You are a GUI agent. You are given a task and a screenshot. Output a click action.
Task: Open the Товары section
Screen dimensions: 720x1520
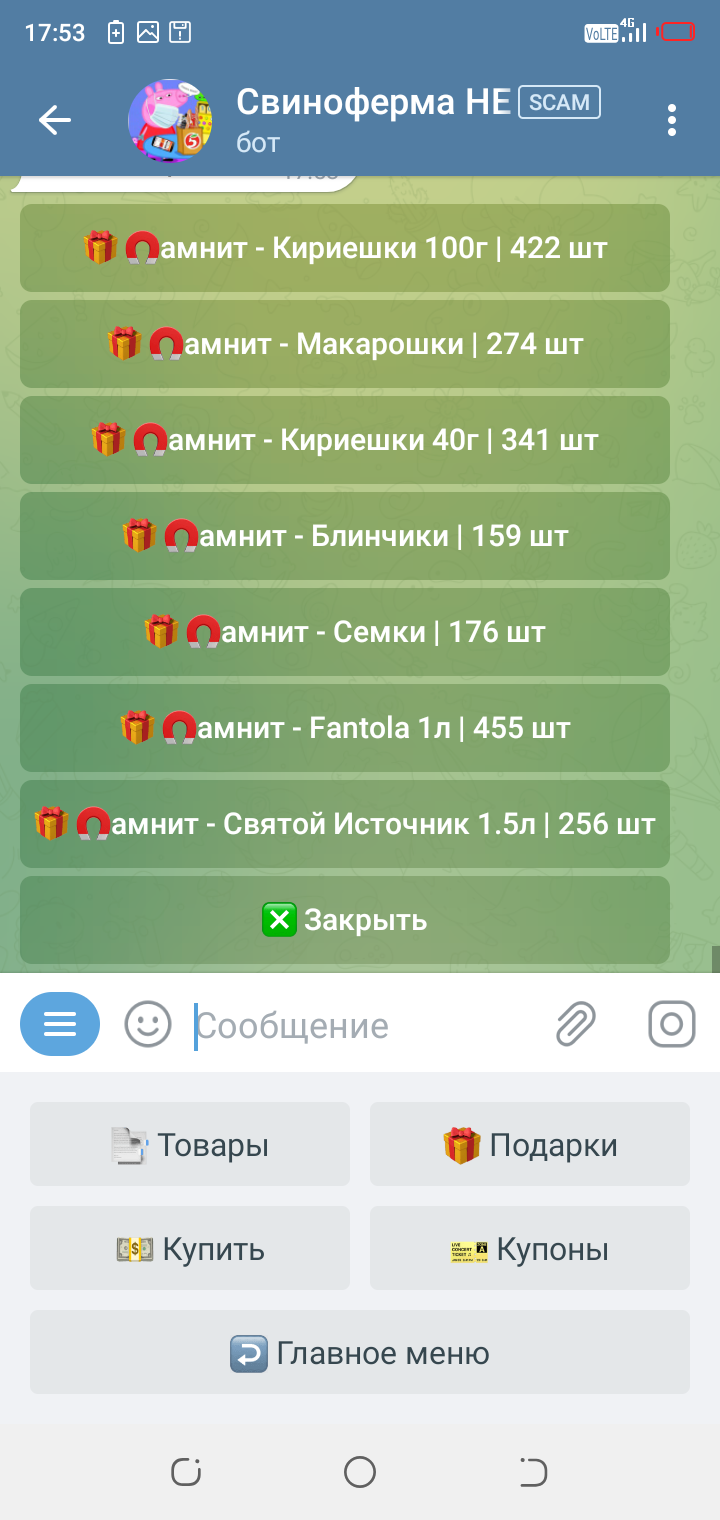(x=190, y=1144)
